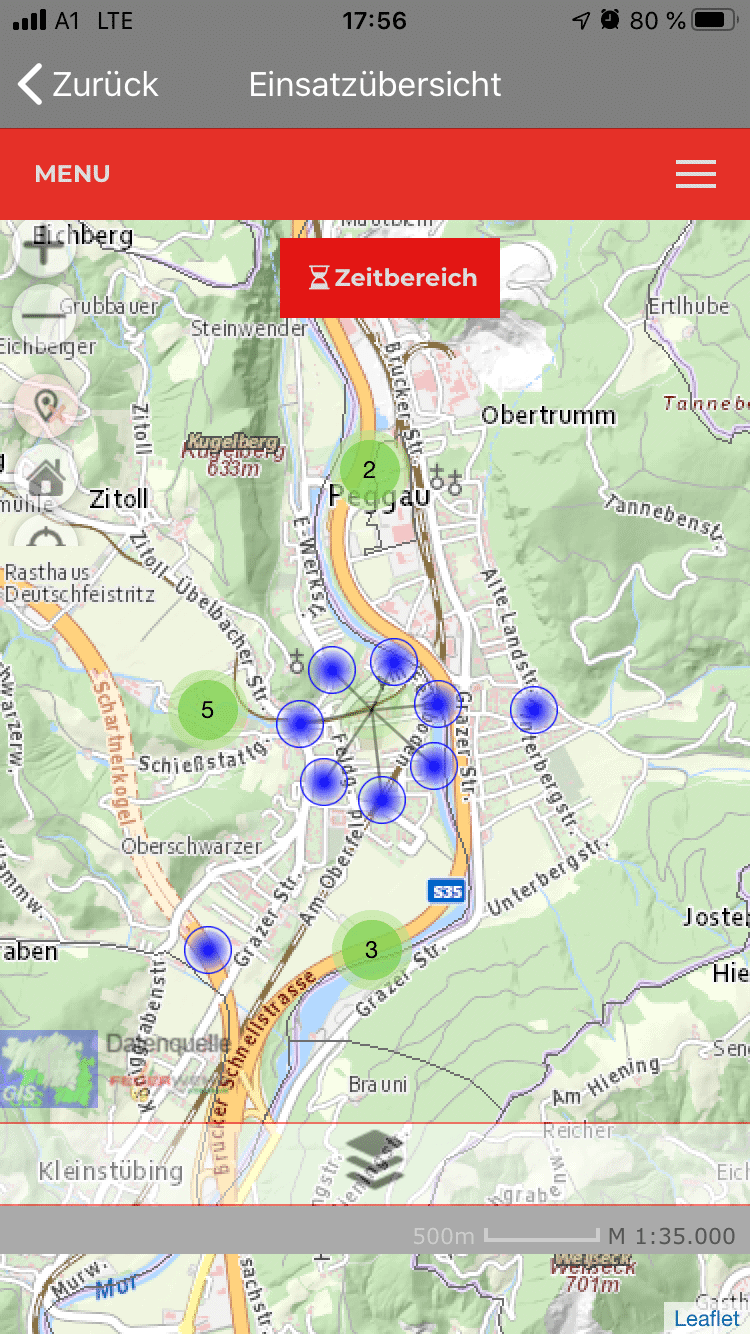This screenshot has height=1334, width=750.
Task: Select the blue marker on Unterbergstraße
Action: pyautogui.click(x=534, y=710)
